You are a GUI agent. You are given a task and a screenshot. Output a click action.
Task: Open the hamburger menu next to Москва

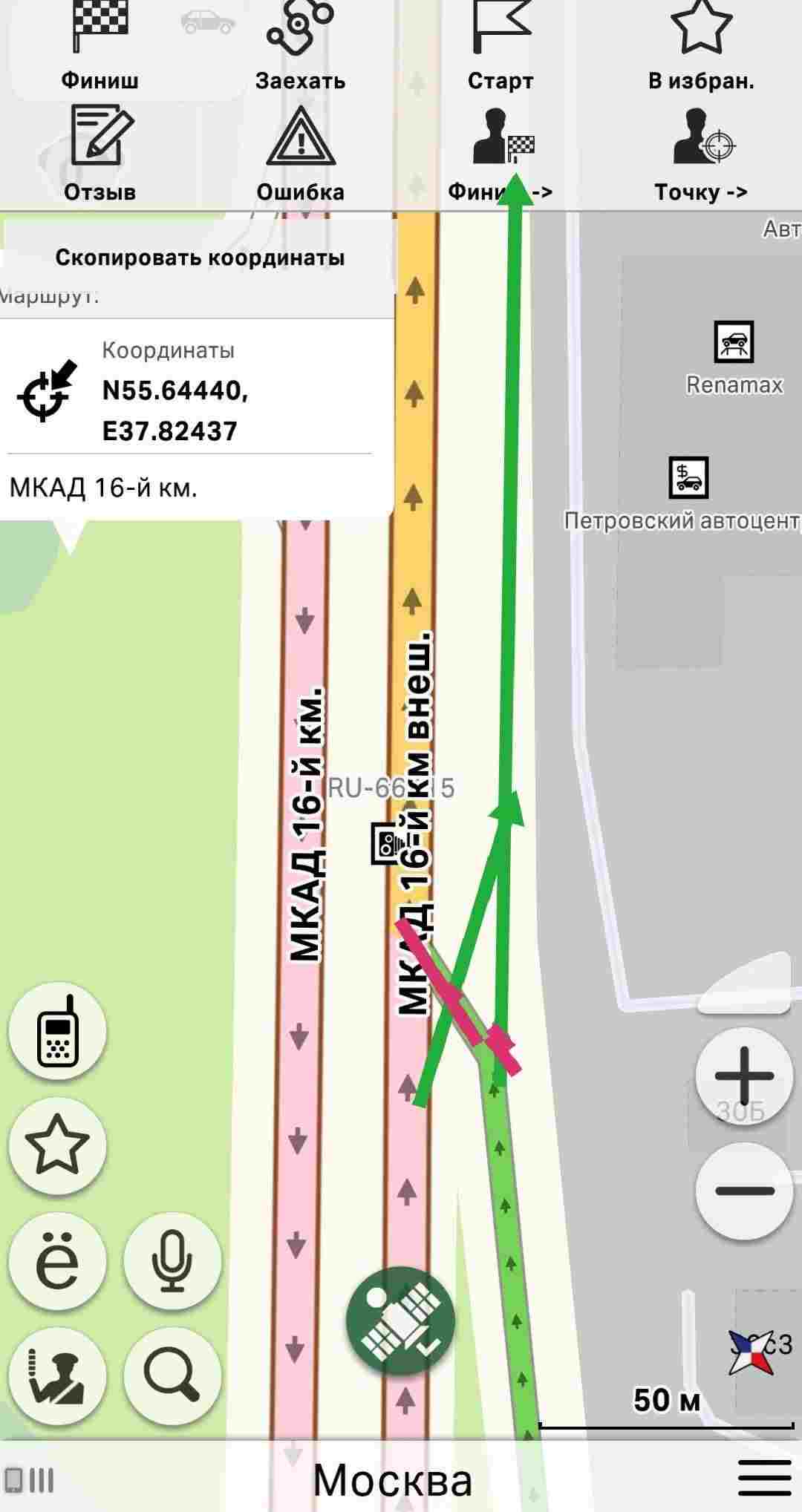click(x=765, y=1478)
